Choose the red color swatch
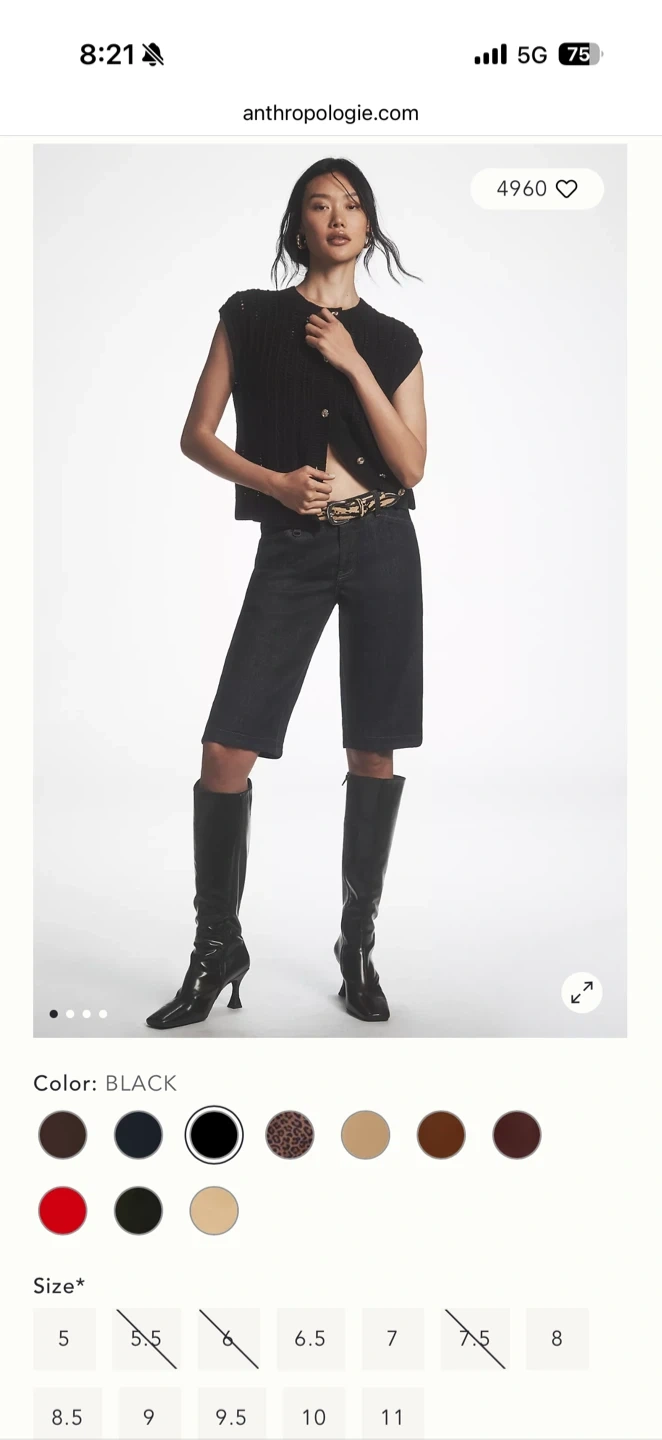This screenshot has height=1440, width=662. pos(63,1211)
